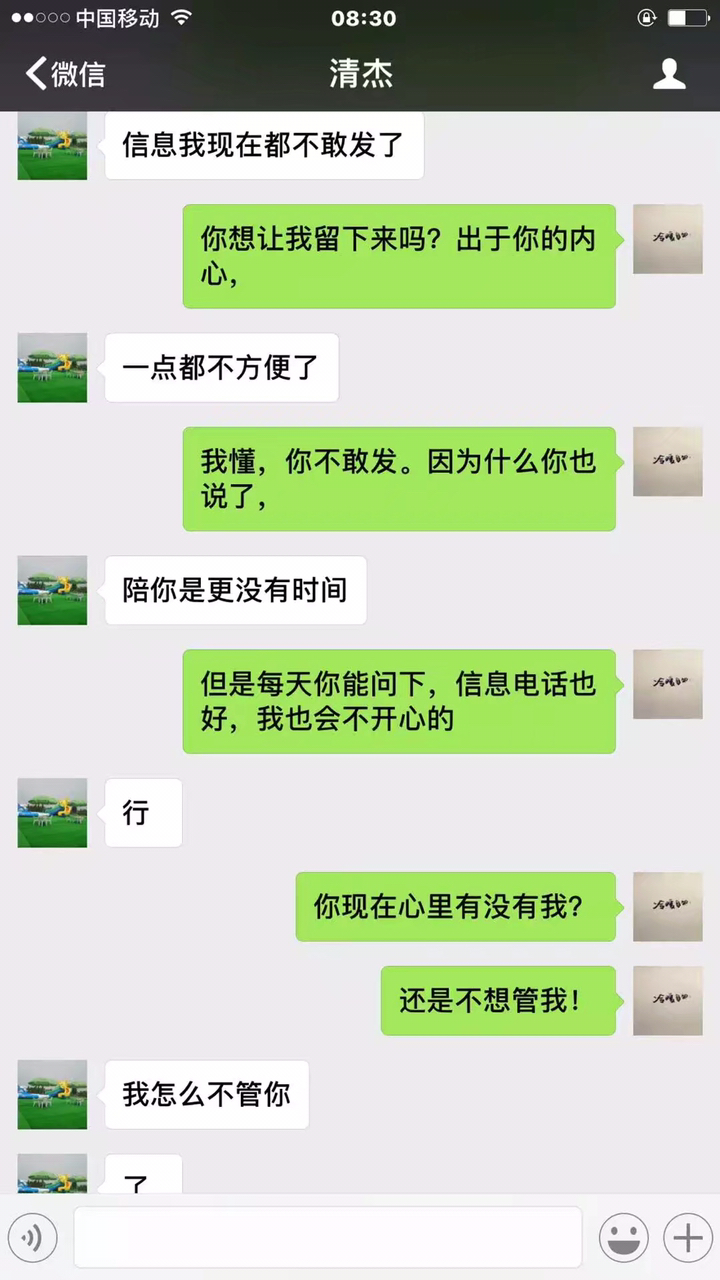This screenshot has height=1280, width=720.
Task: Open 清杰's chat details profile icon
Action: point(669,74)
